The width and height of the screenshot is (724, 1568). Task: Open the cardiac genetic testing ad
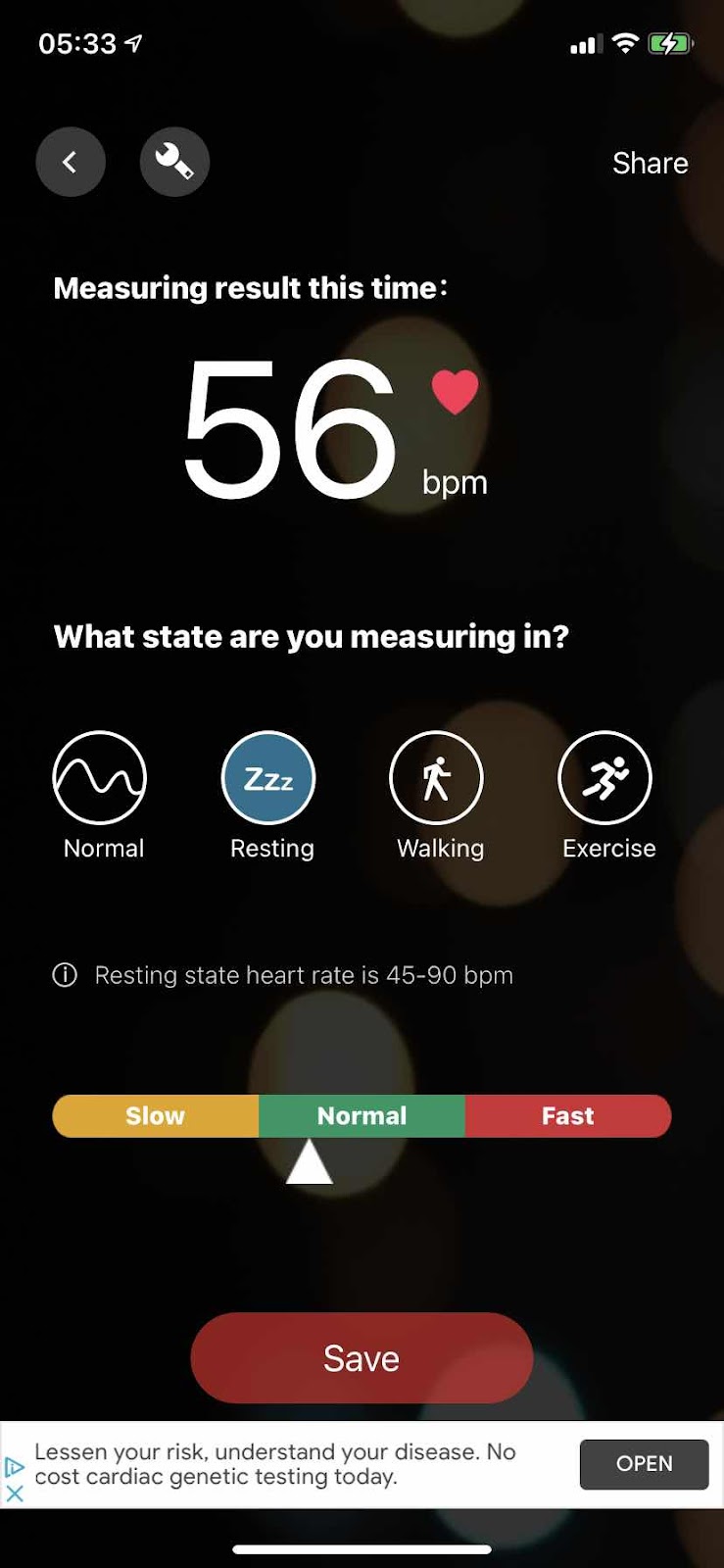(x=644, y=1464)
